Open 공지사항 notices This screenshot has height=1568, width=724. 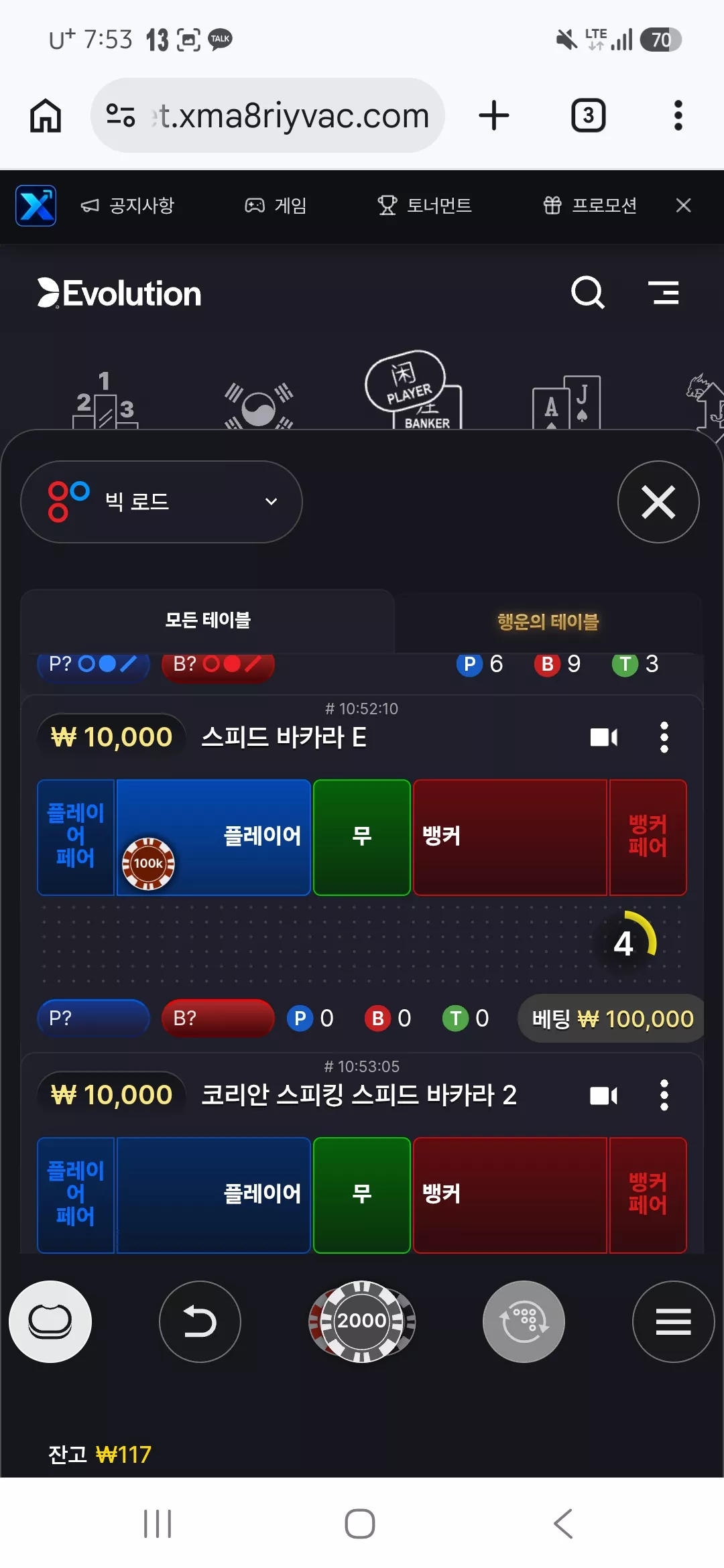click(127, 205)
